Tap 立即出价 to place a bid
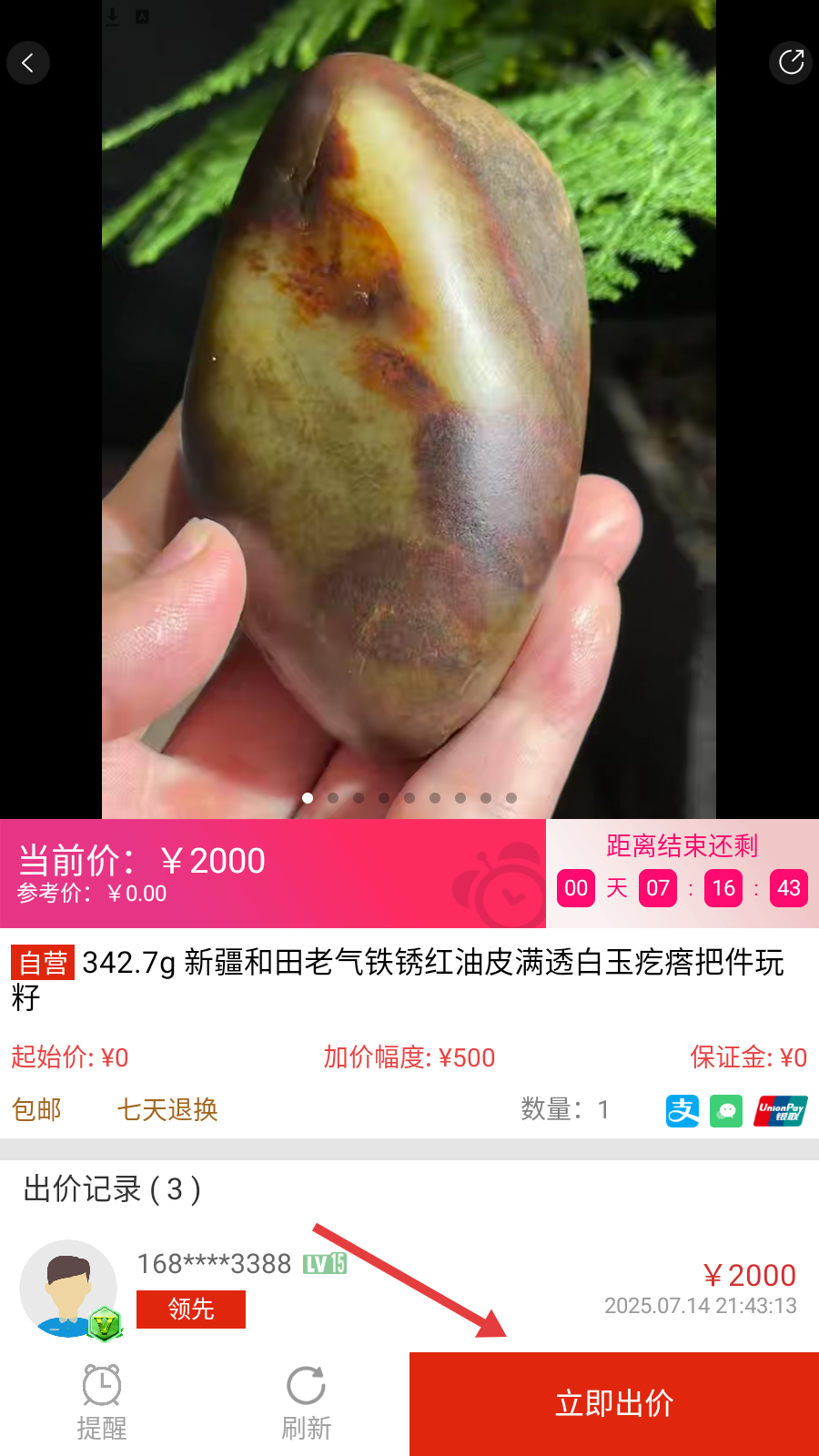Viewport: 819px width, 1456px height. click(614, 1403)
